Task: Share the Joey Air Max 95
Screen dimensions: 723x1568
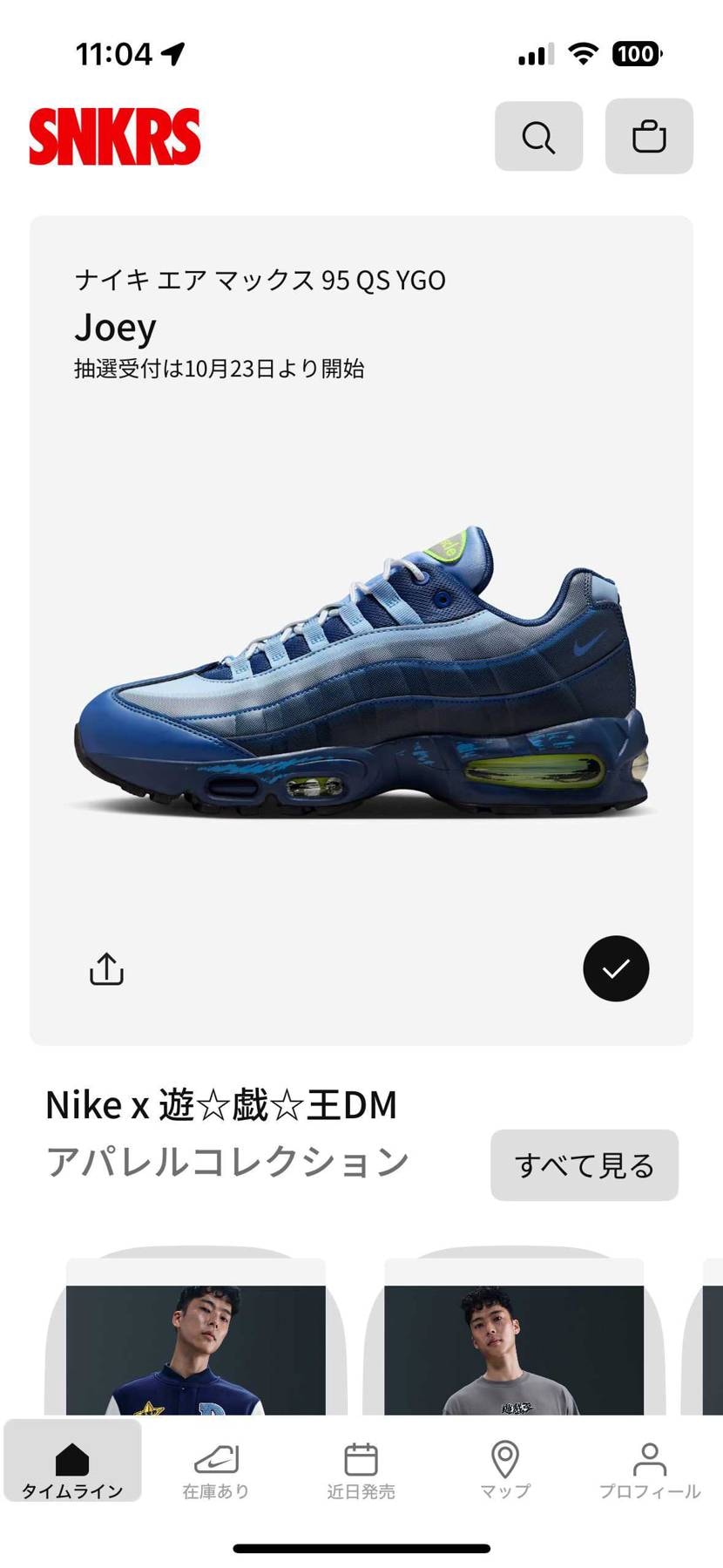Action: tap(107, 968)
